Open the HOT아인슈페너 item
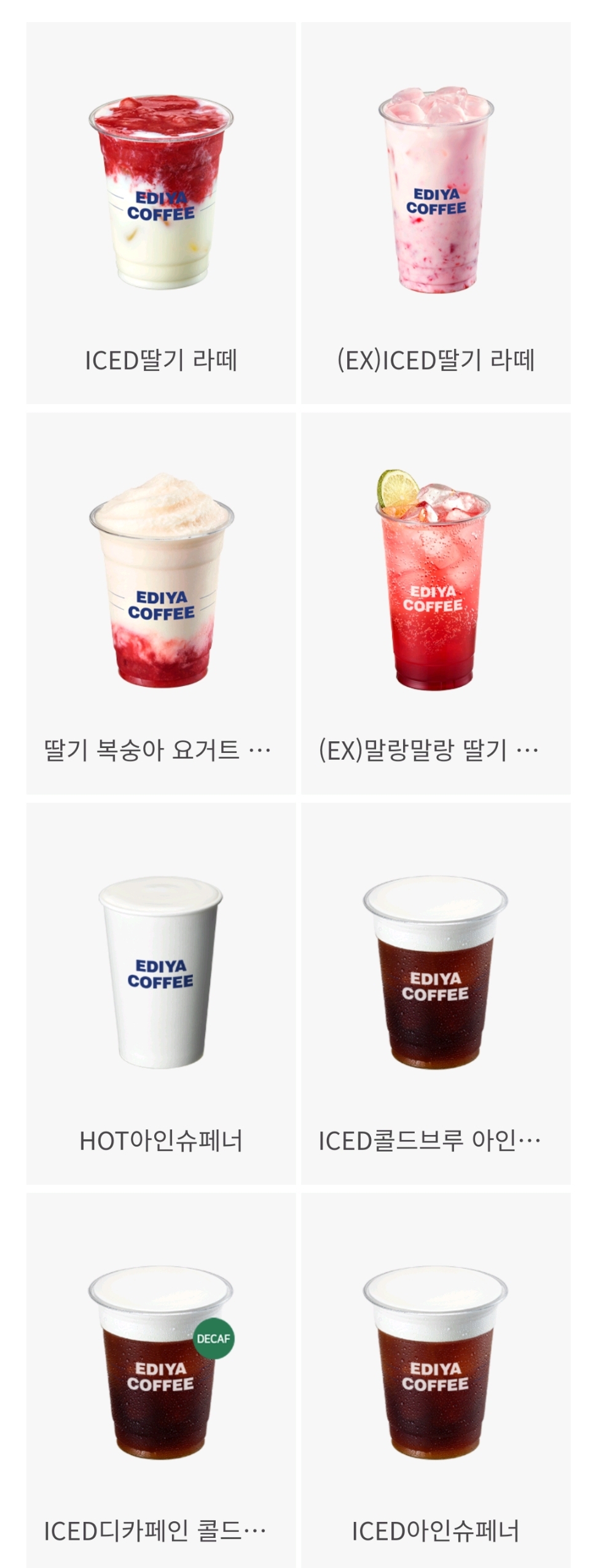Screen dimensions: 596x1568 point(160,993)
